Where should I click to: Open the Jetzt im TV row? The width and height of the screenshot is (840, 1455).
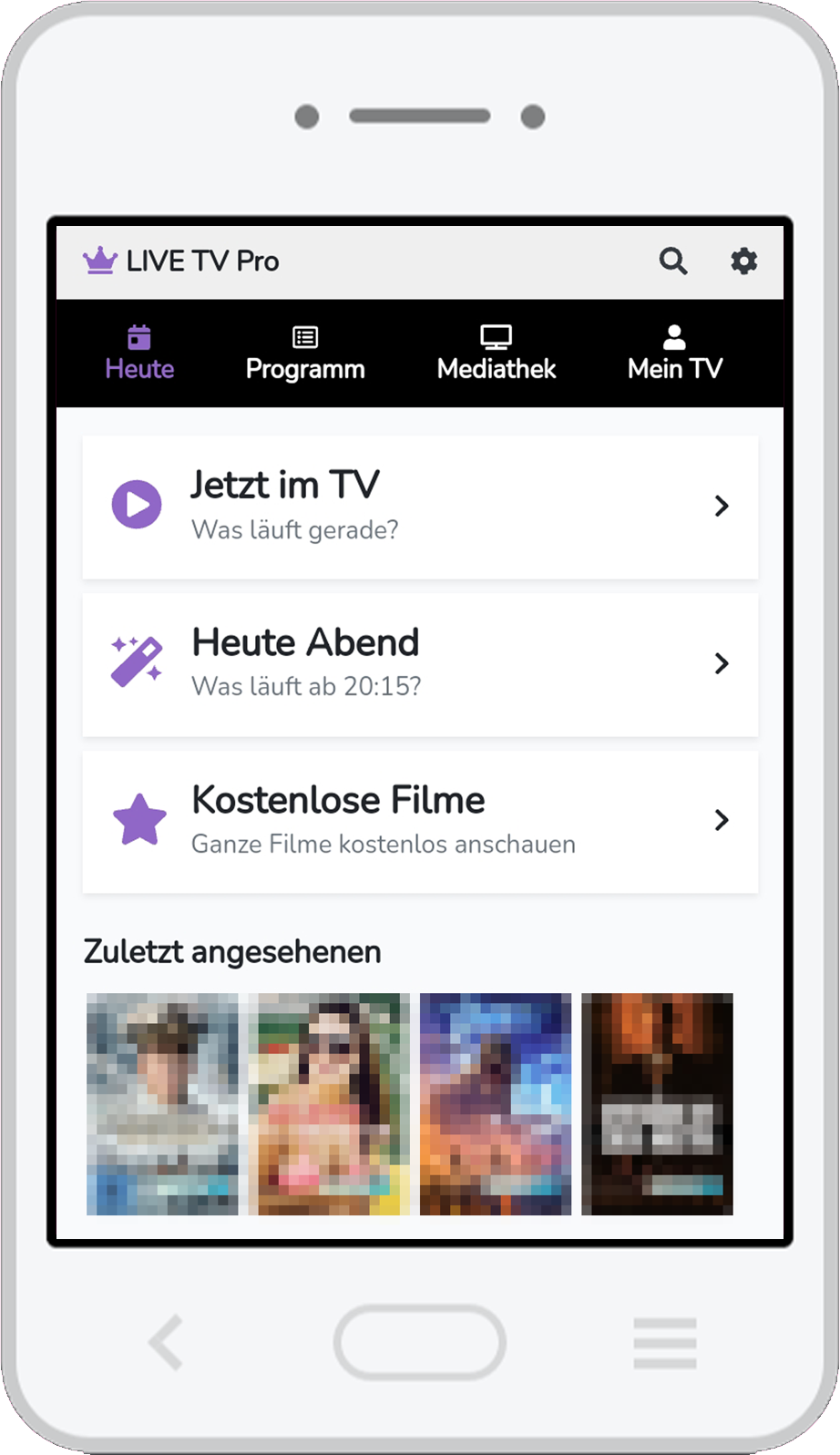[420, 507]
